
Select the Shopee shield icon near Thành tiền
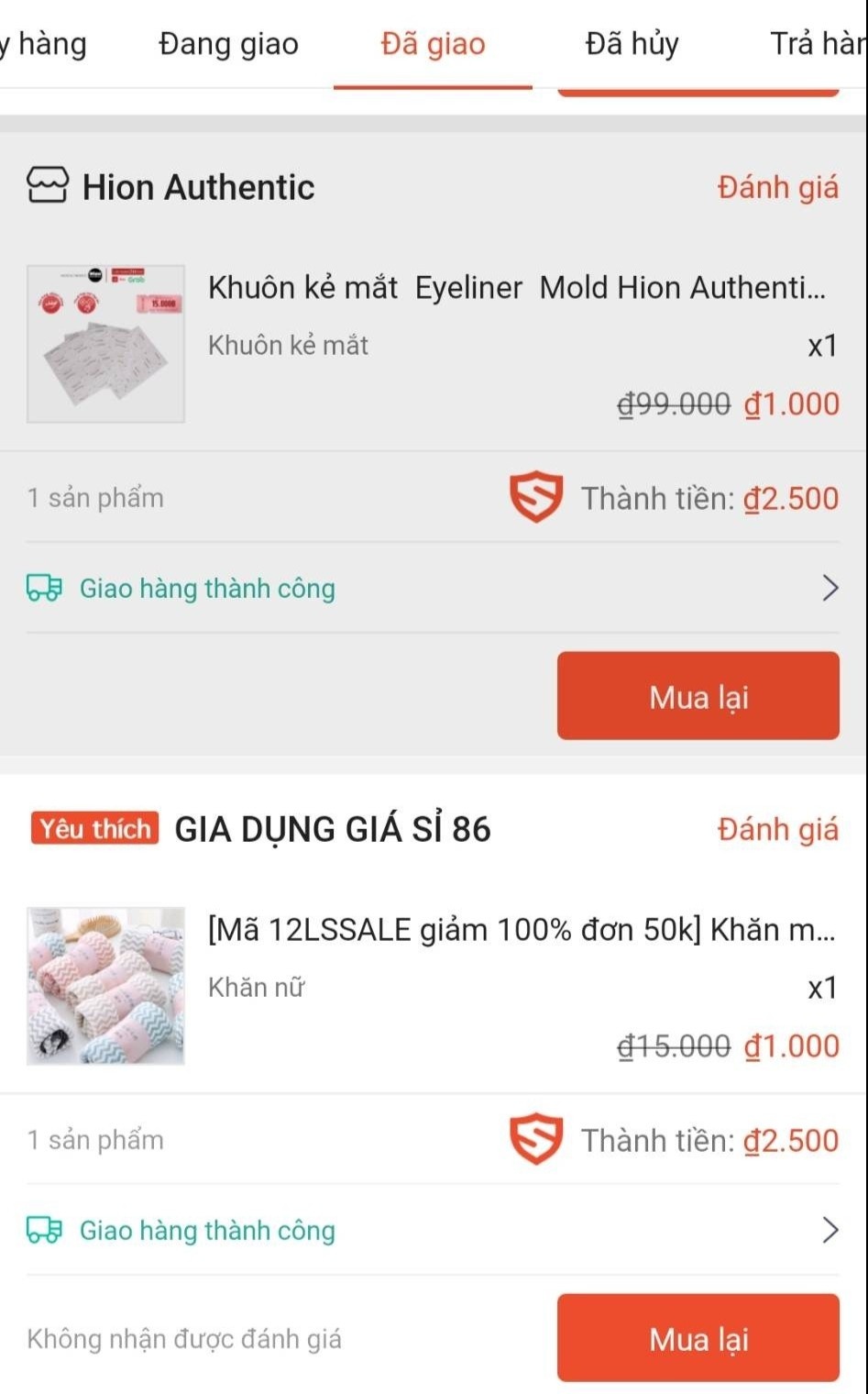pos(536,498)
